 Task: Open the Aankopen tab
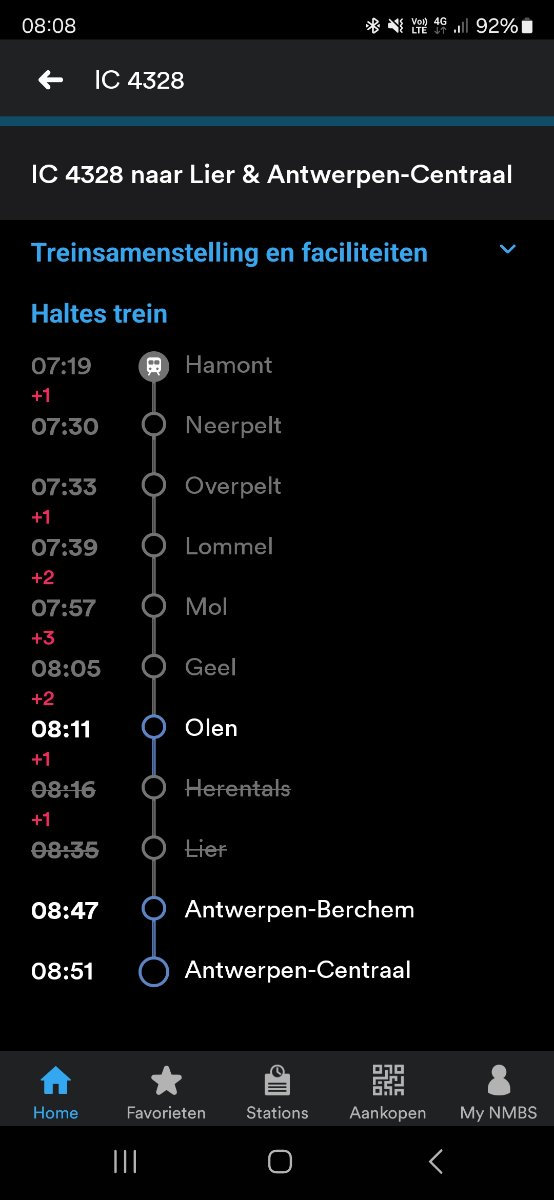(388, 1091)
